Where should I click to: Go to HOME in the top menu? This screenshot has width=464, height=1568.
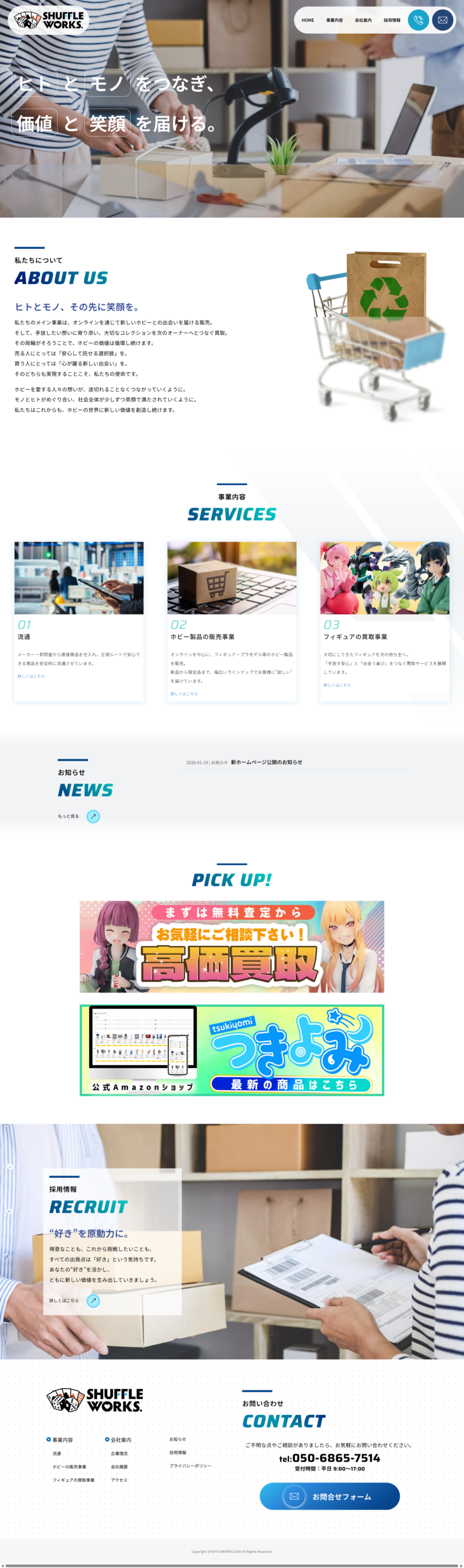pos(308,20)
